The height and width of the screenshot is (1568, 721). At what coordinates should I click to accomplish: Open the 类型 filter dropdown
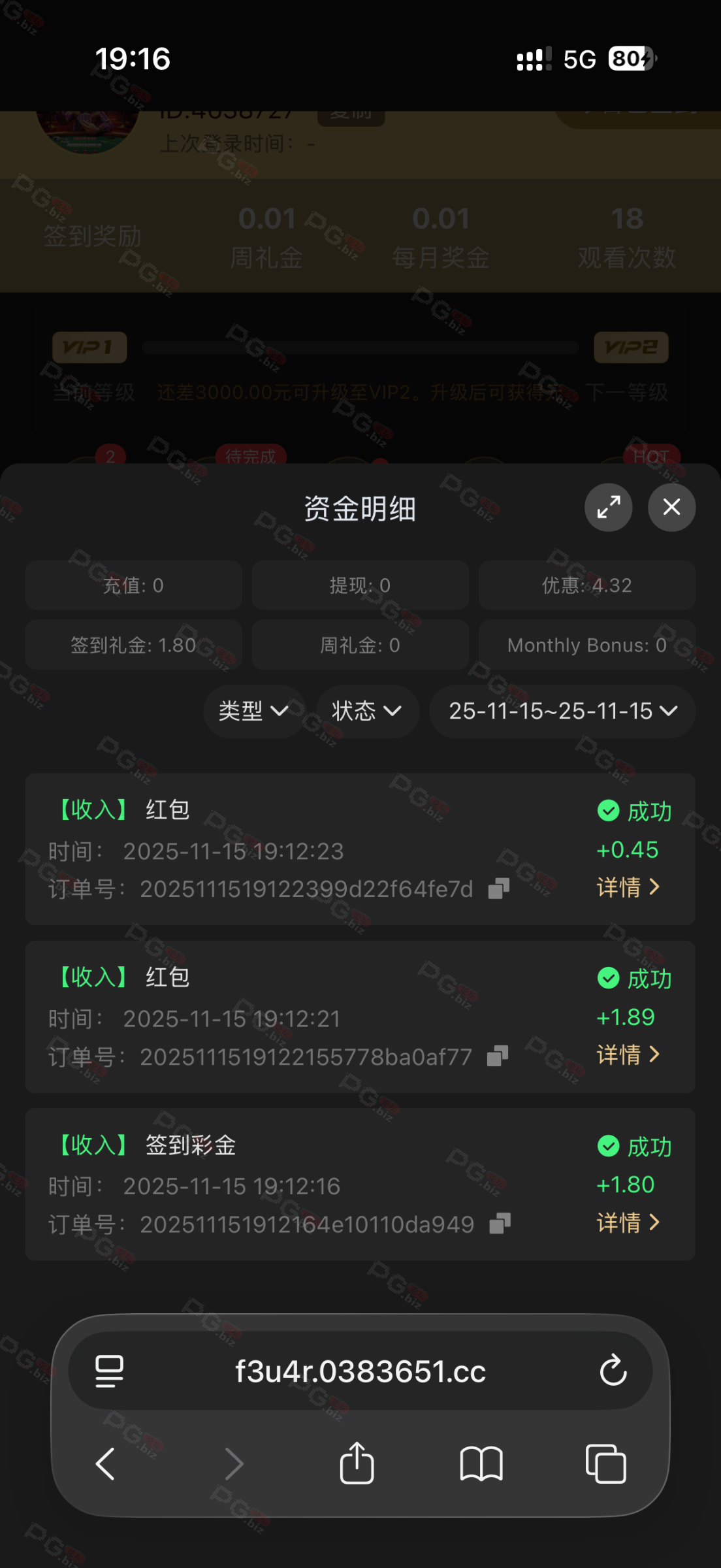click(x=253, y=711)
